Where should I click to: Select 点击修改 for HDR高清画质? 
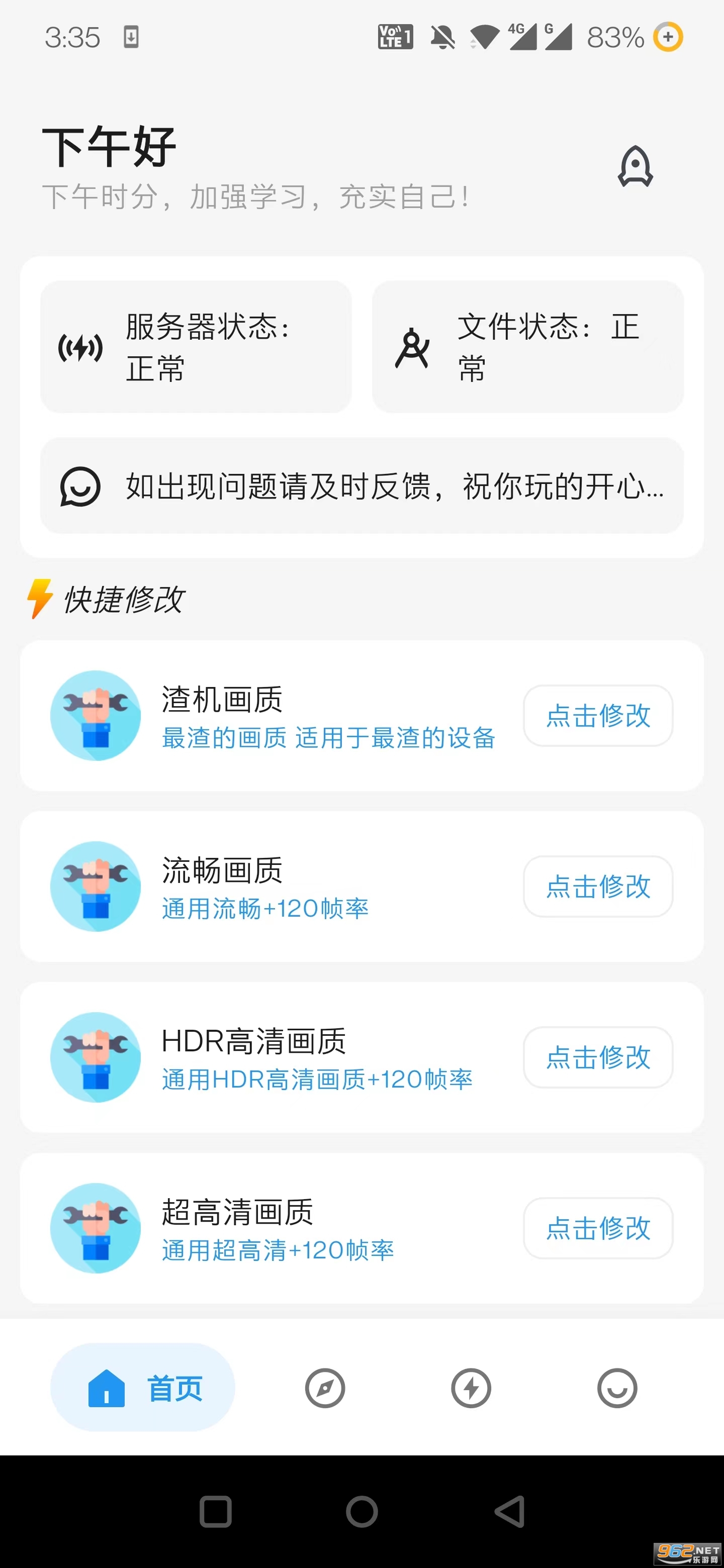coord(597,1057)
